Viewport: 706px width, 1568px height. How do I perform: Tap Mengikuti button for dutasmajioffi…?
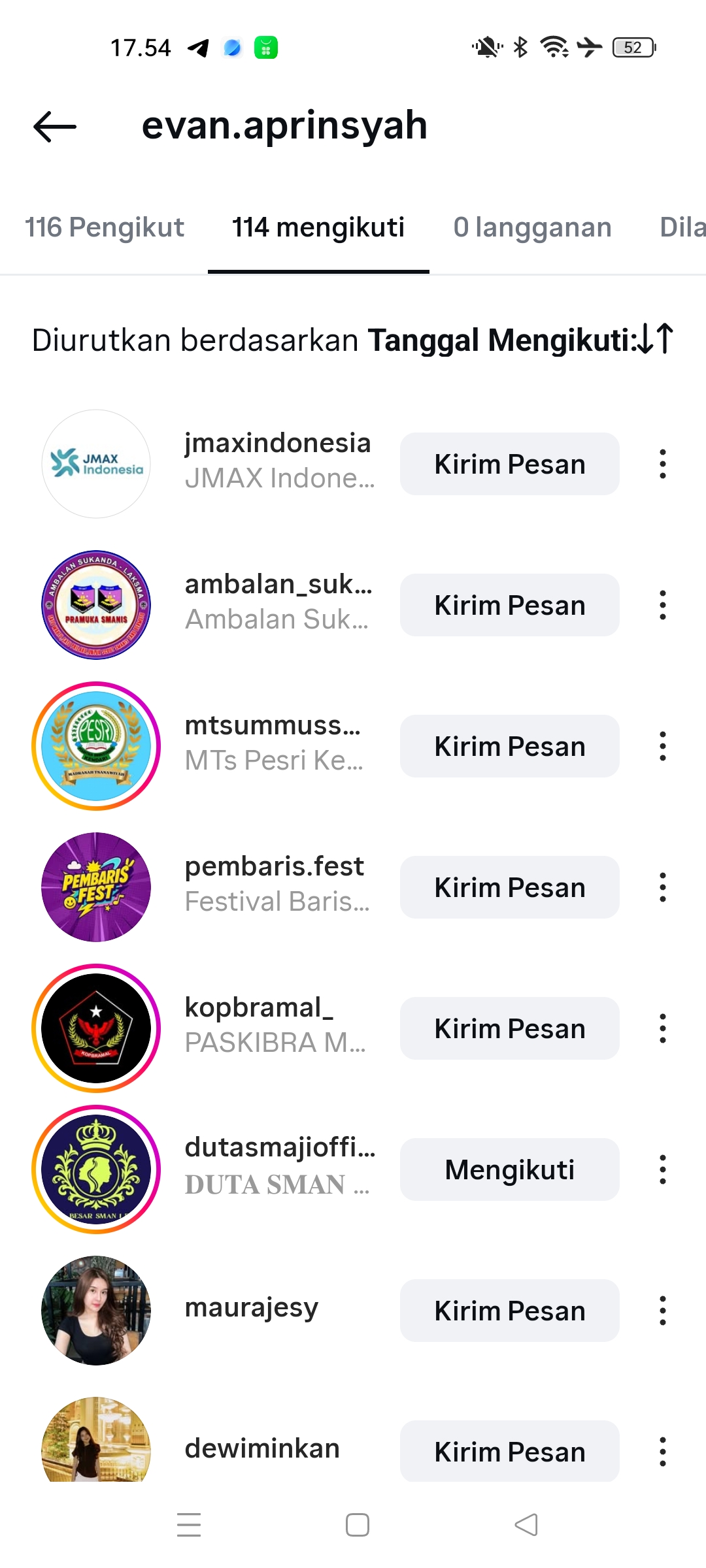pos(509,1169)
